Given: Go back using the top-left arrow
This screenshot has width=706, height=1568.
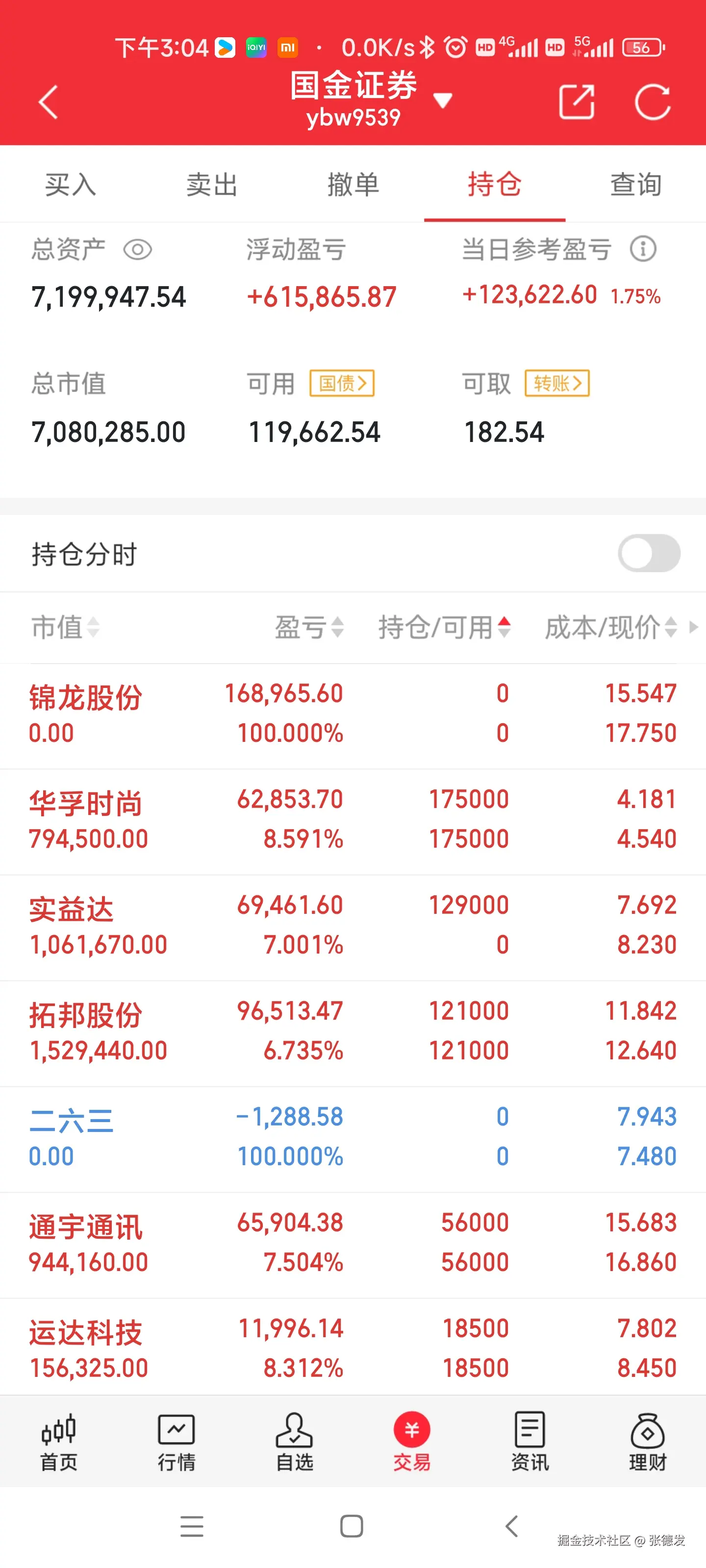Looking at the screenshot, I should [47, 100].
